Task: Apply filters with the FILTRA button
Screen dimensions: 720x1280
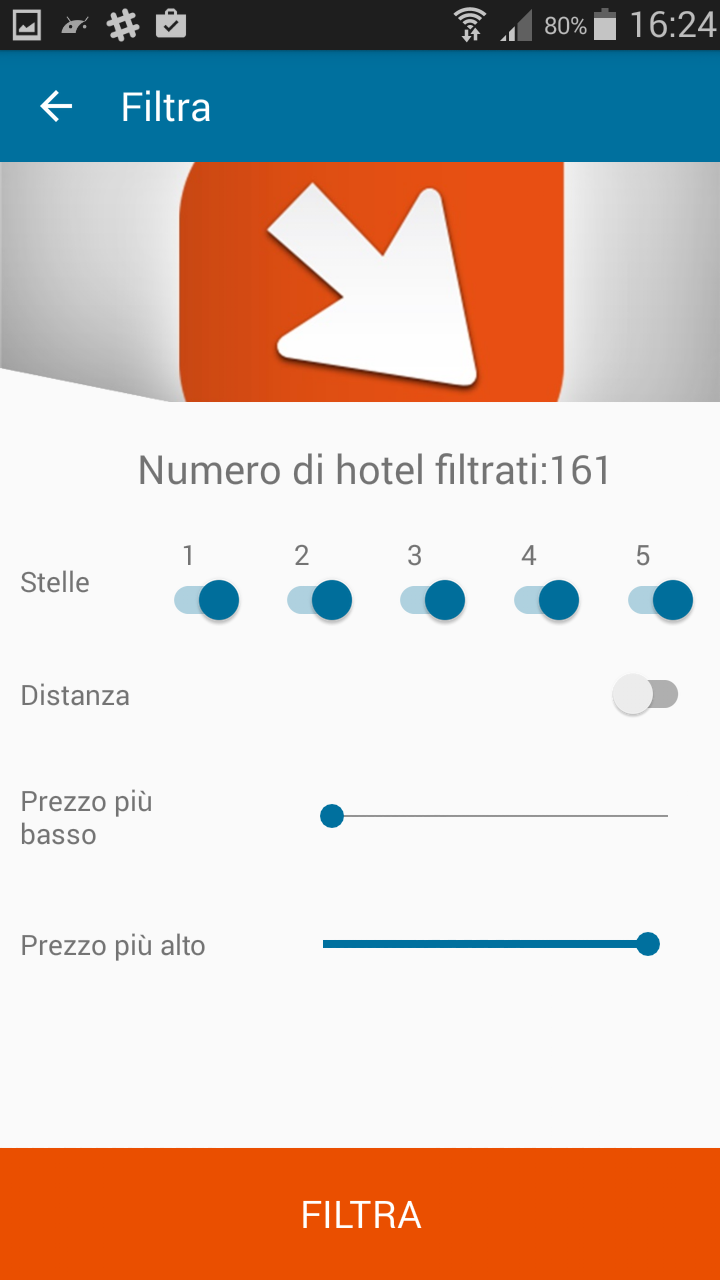Action: click(x=360, y=1214)
